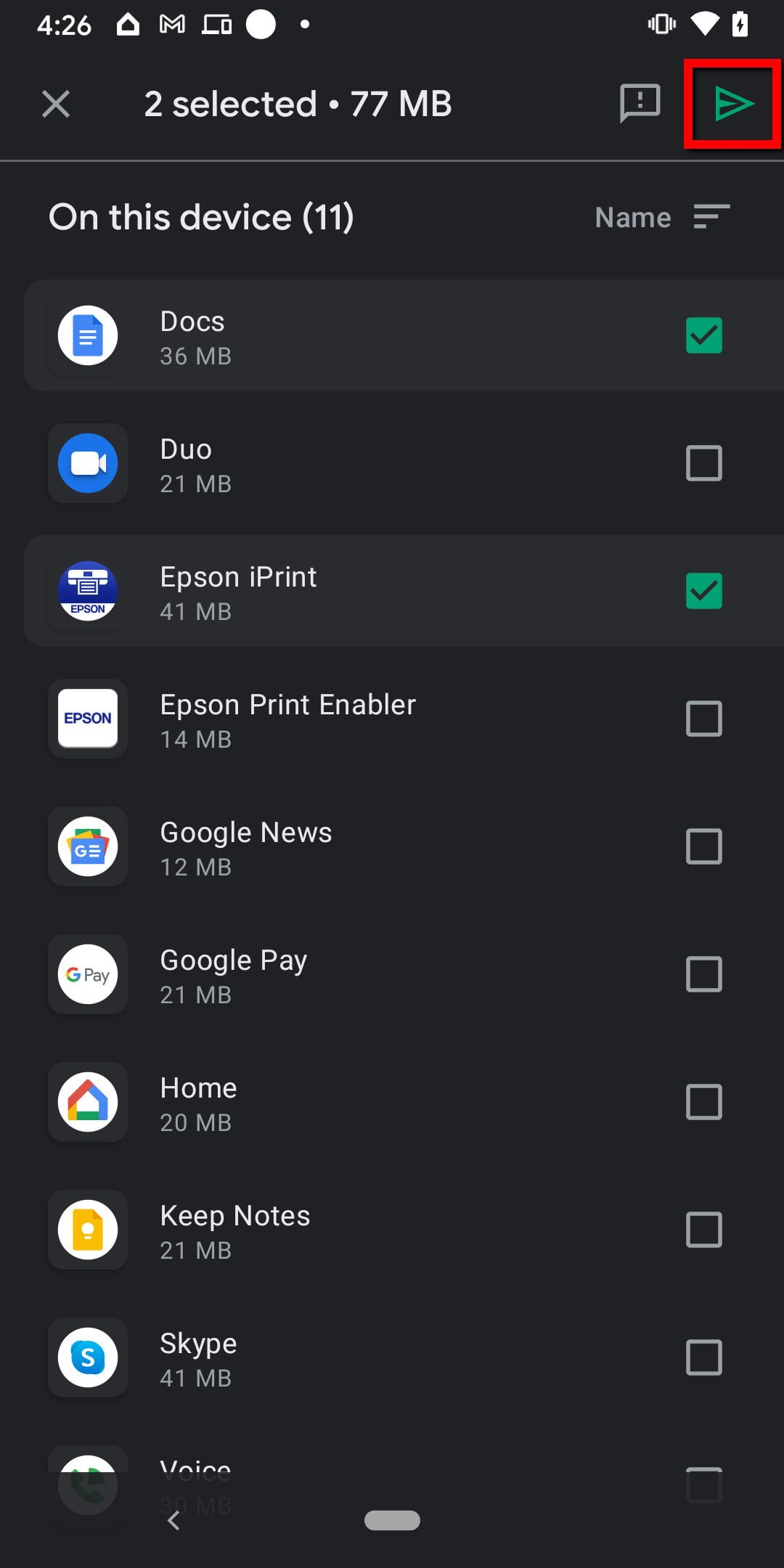
Task: Open the send feedback icon
Action: 640,103
